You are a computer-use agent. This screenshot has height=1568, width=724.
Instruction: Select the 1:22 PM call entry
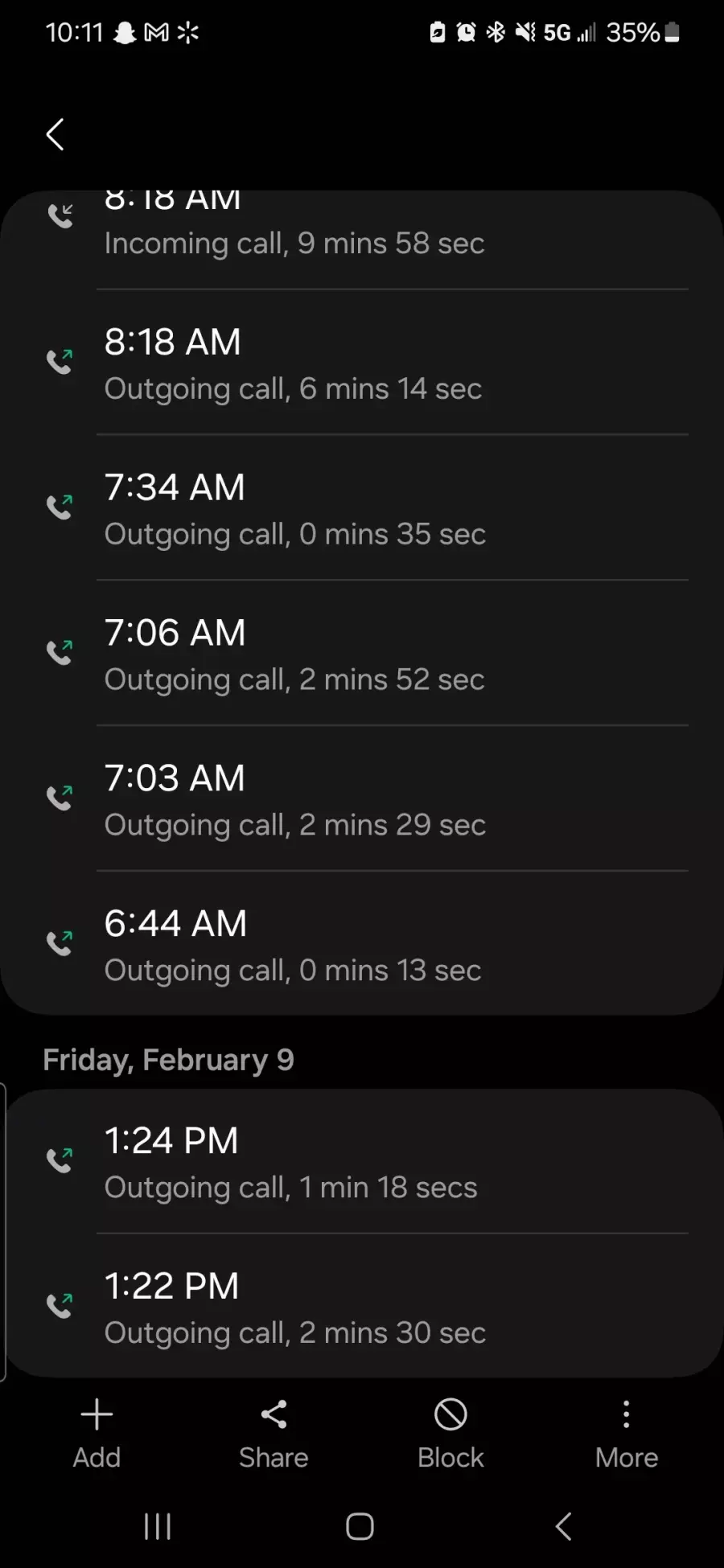click(x=362, y=1306)
